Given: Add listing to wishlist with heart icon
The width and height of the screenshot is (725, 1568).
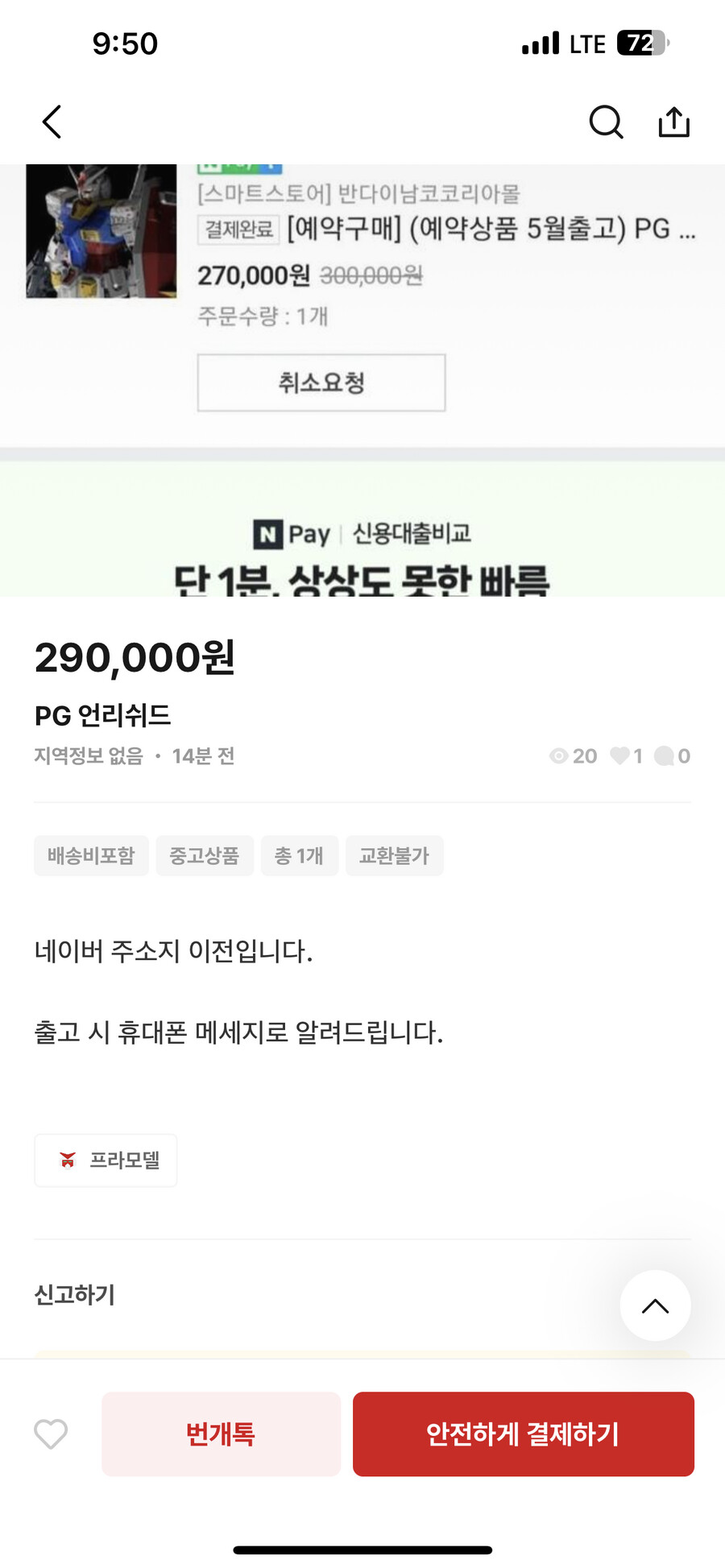Looking at the screenshot, I should (x=51, y=1434).
